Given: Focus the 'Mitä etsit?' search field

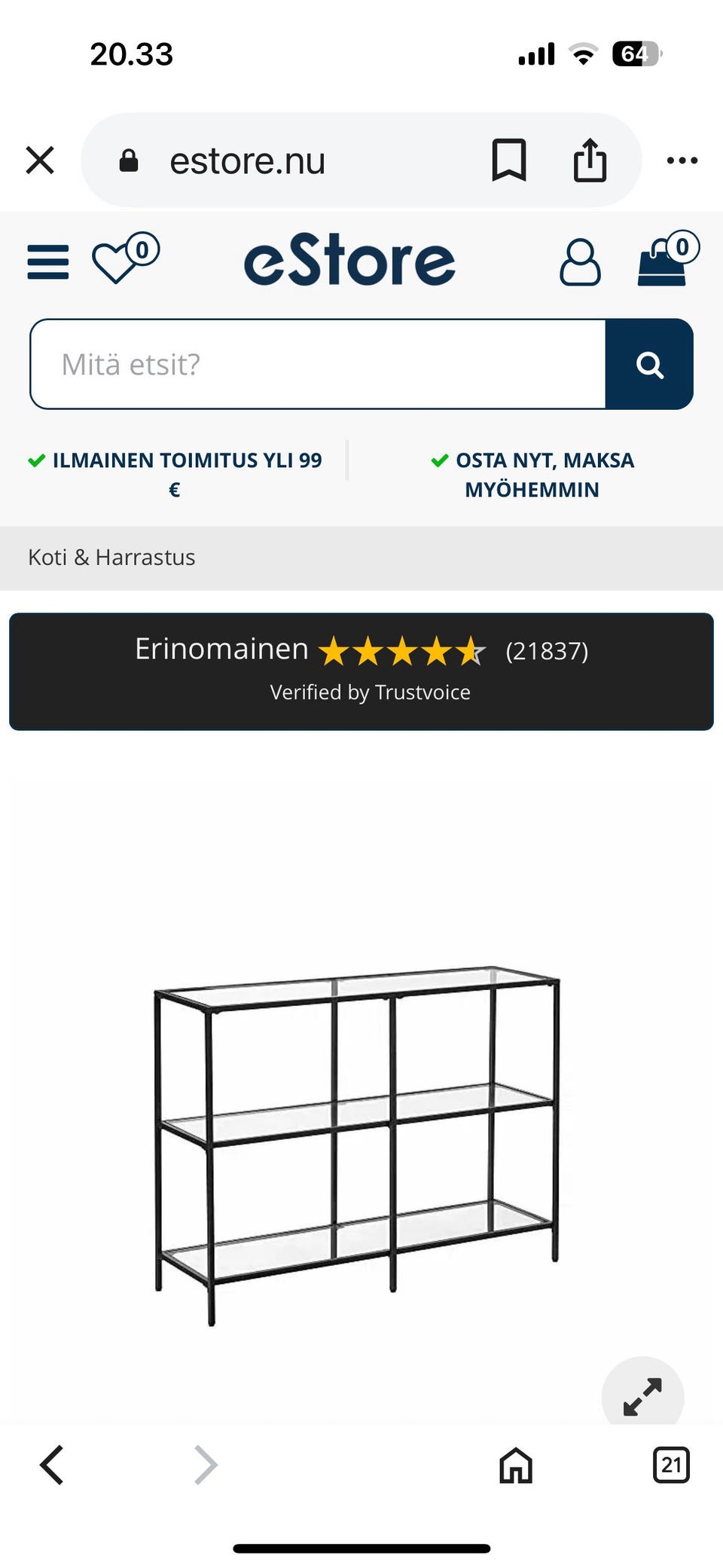Looking at the screenshot, I should coord(318,365).
